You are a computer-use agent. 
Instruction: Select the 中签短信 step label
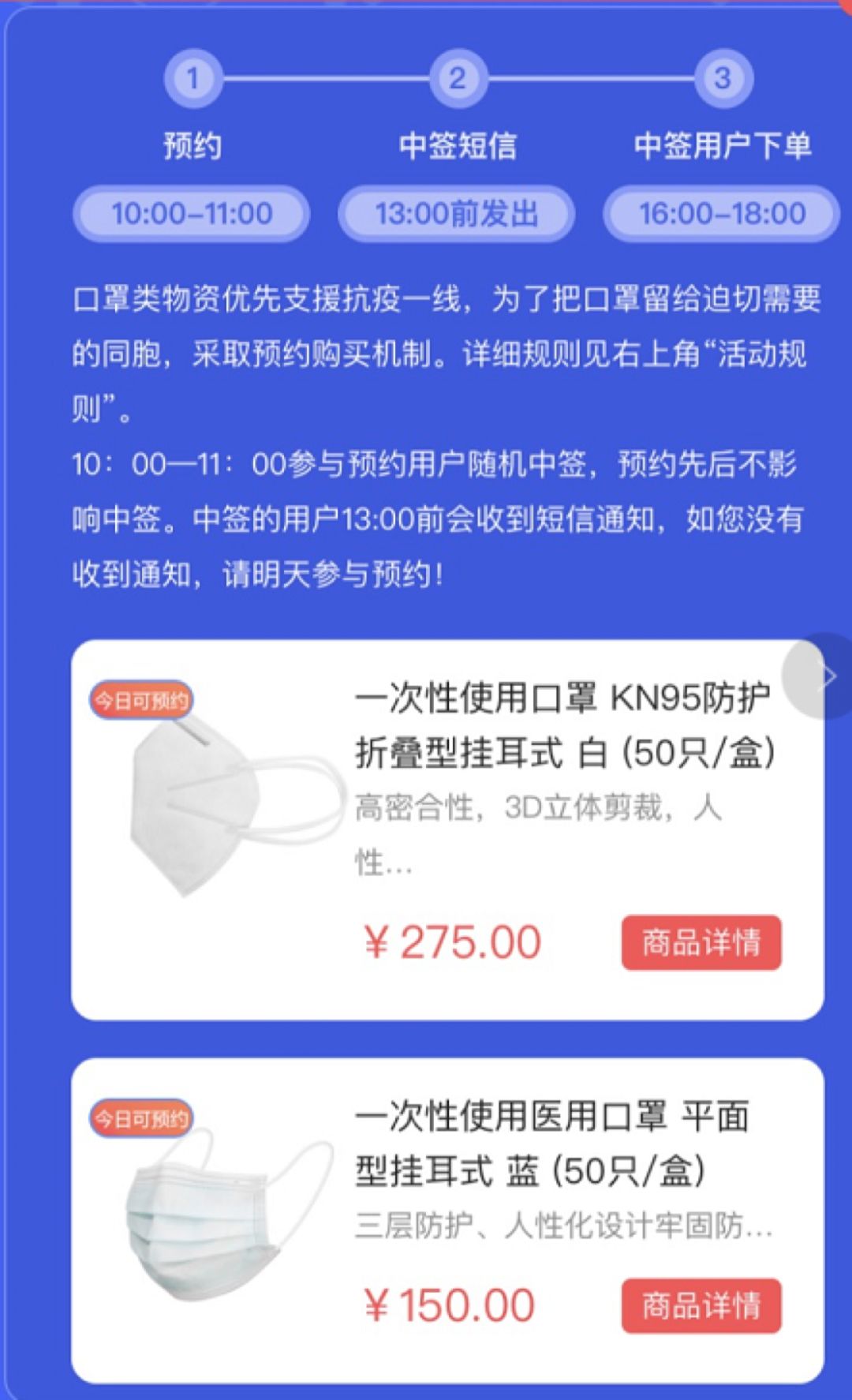pos(458,144)
